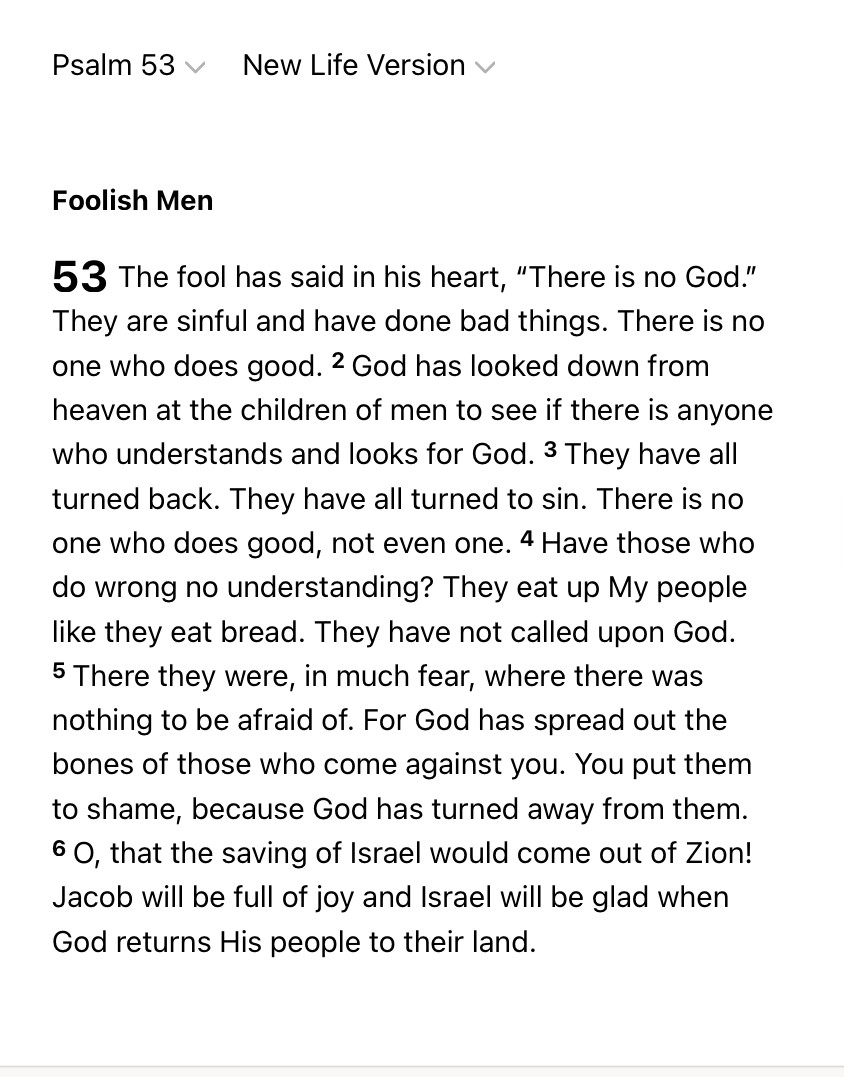Change the New Life Version translation

pyautogui.click(x=368, y=66)
